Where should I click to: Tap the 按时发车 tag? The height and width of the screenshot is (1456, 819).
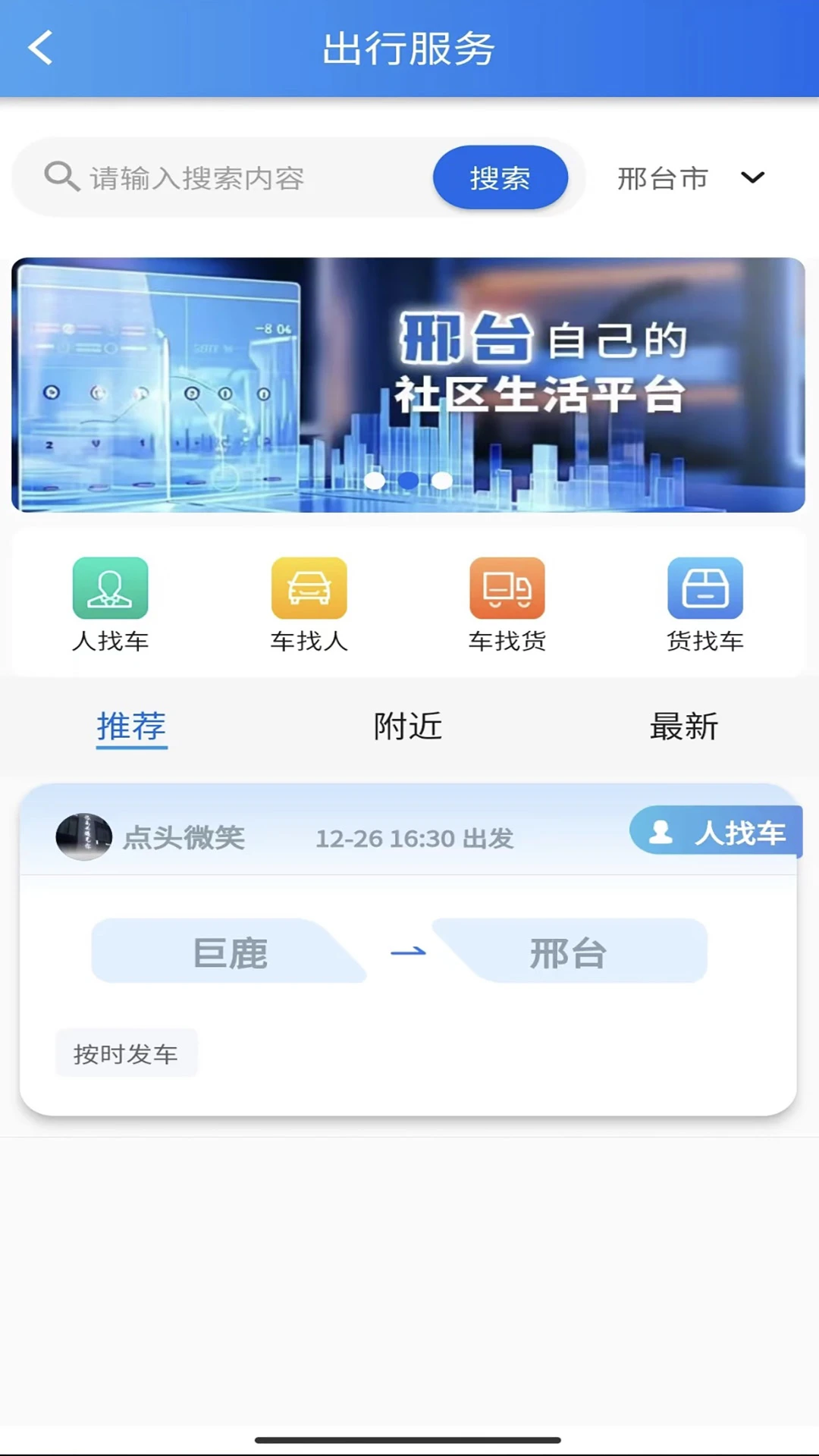(x=126, y=1053)
